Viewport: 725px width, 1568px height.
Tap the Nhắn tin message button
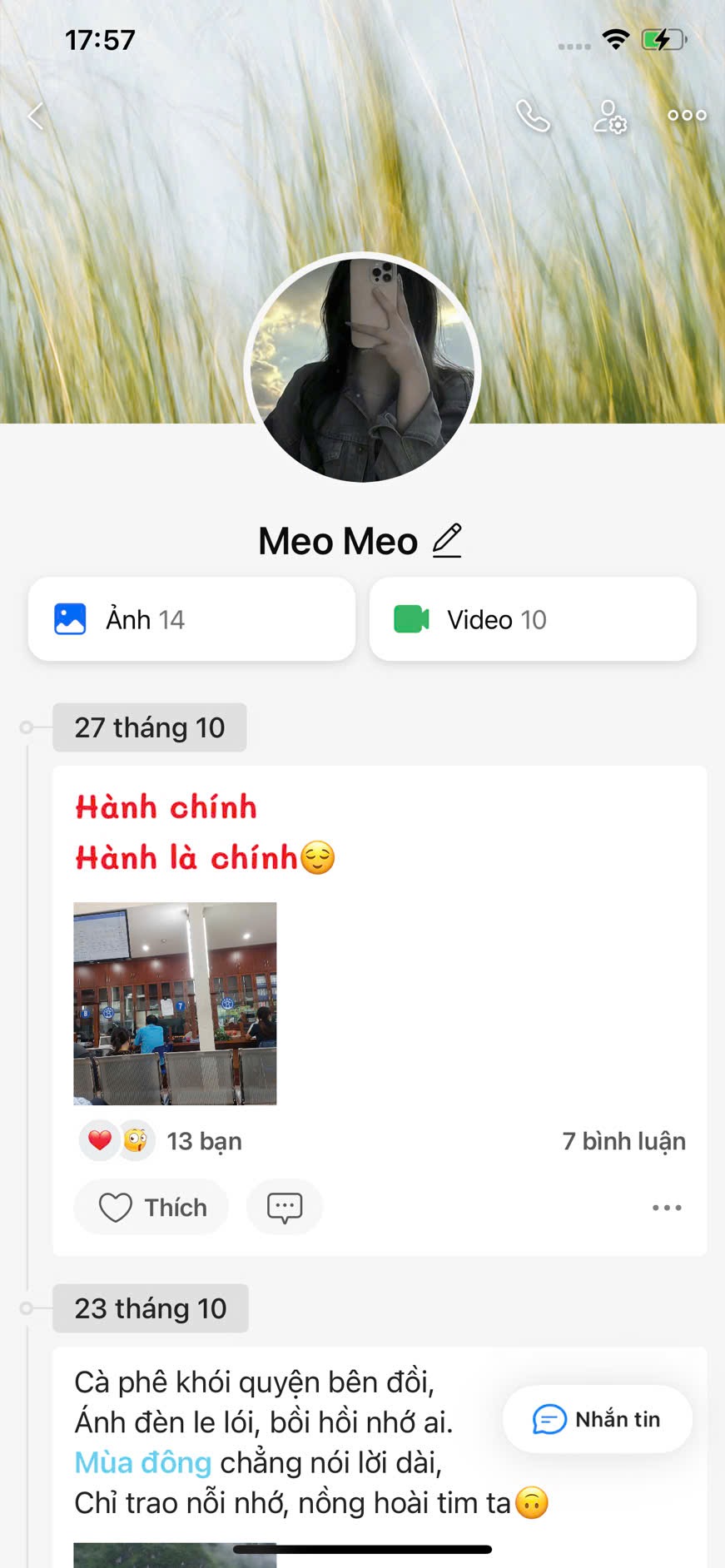[597, 1419]
